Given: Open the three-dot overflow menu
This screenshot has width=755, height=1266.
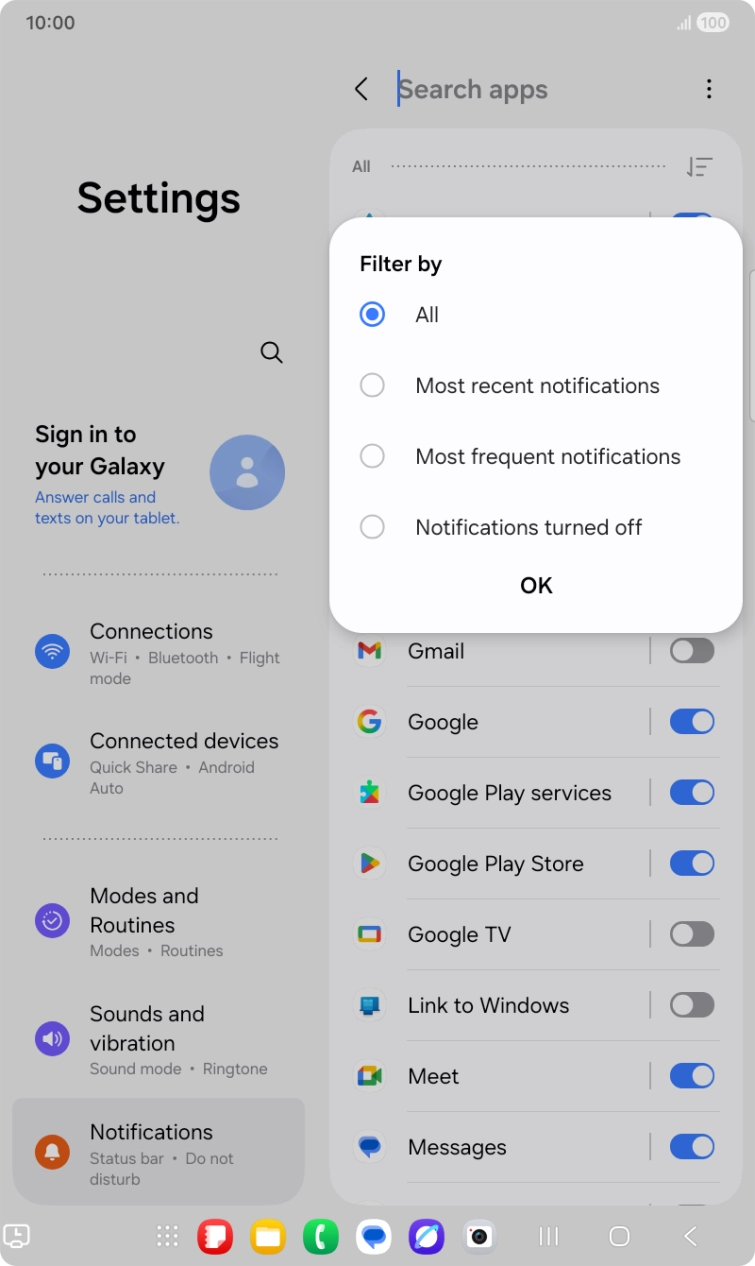Looking at the screenshot, I should pos(709,89).
